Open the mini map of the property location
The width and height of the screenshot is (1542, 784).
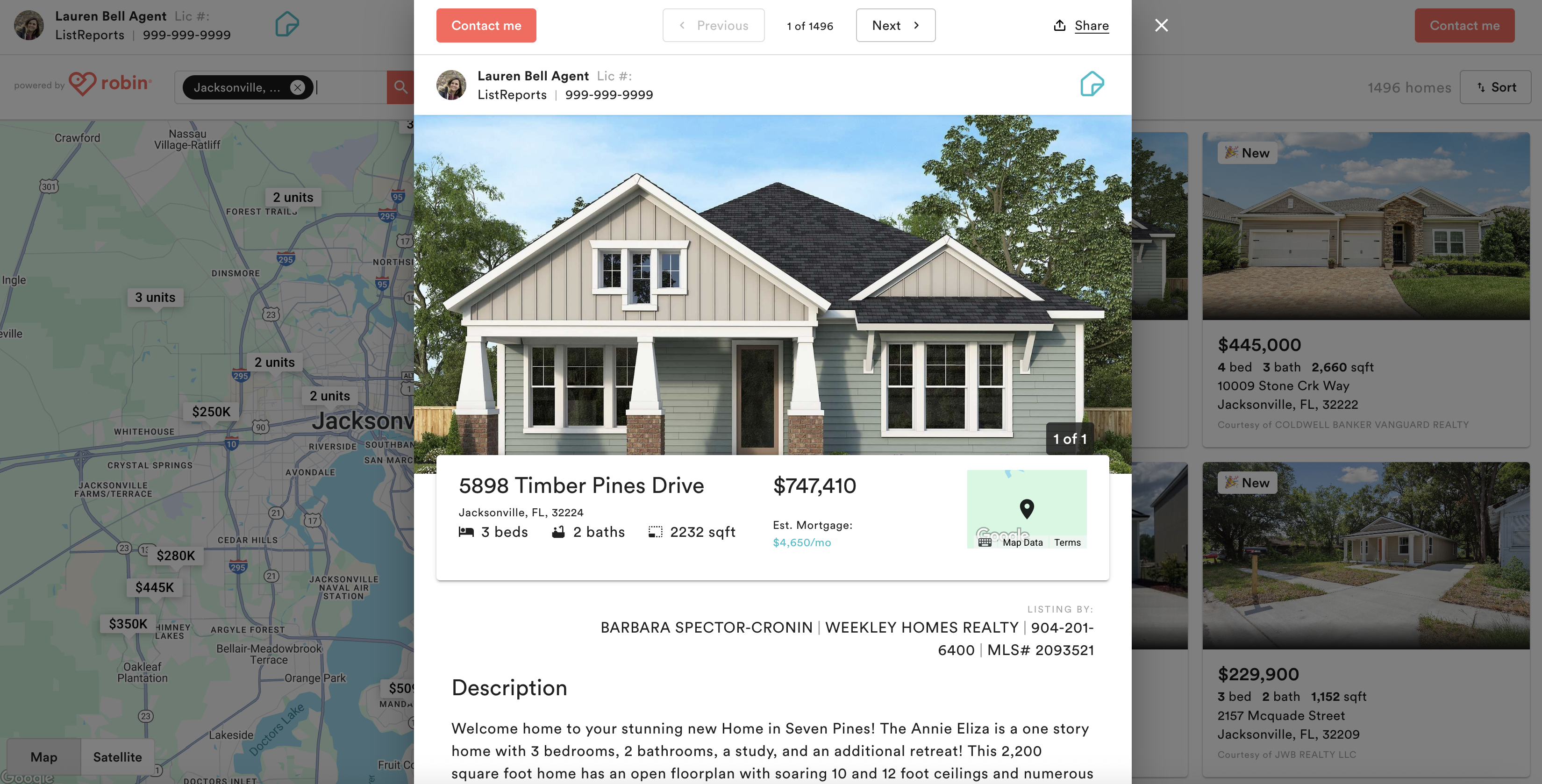coord(1026,503)
